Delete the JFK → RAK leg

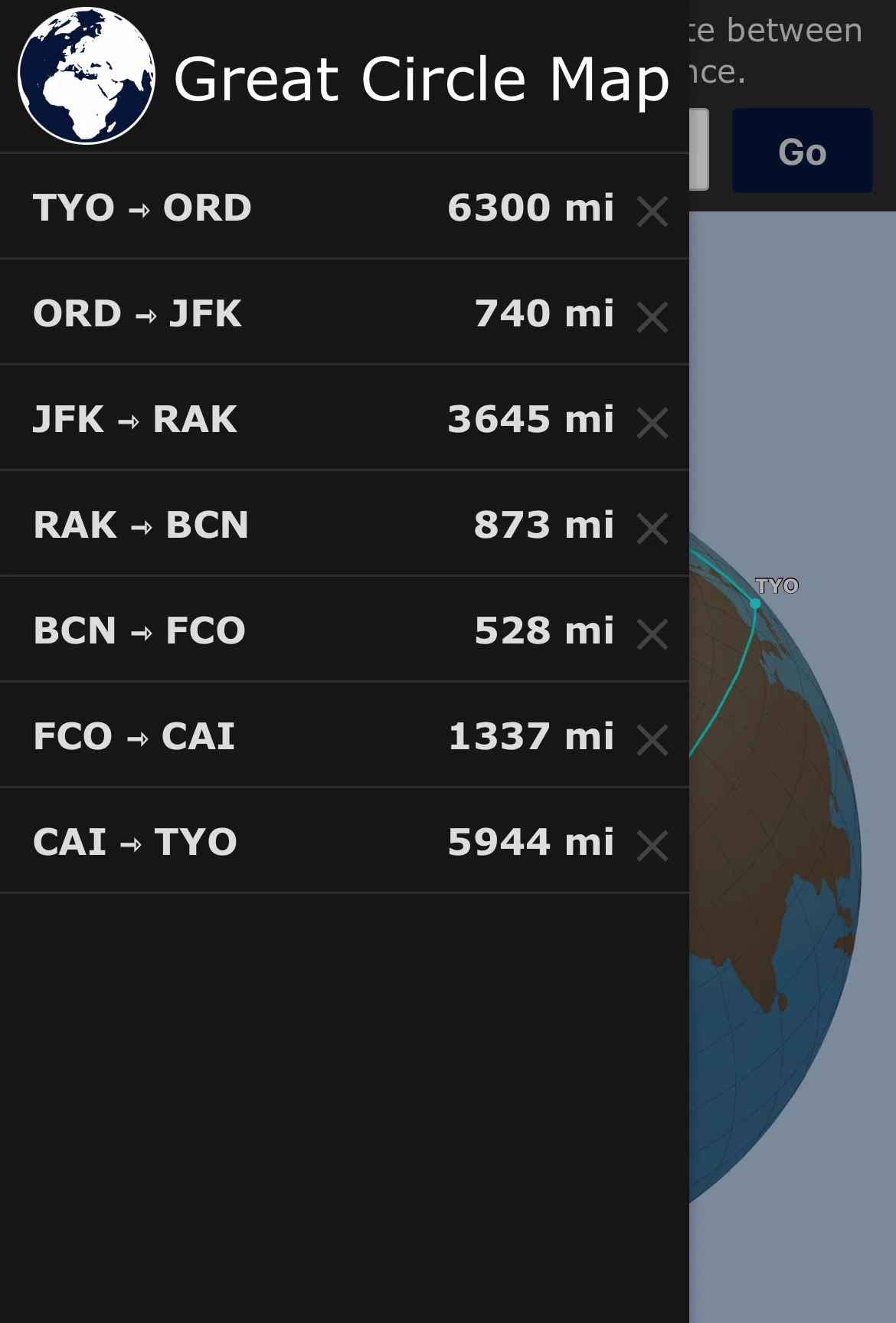click(x=652, y=423)
